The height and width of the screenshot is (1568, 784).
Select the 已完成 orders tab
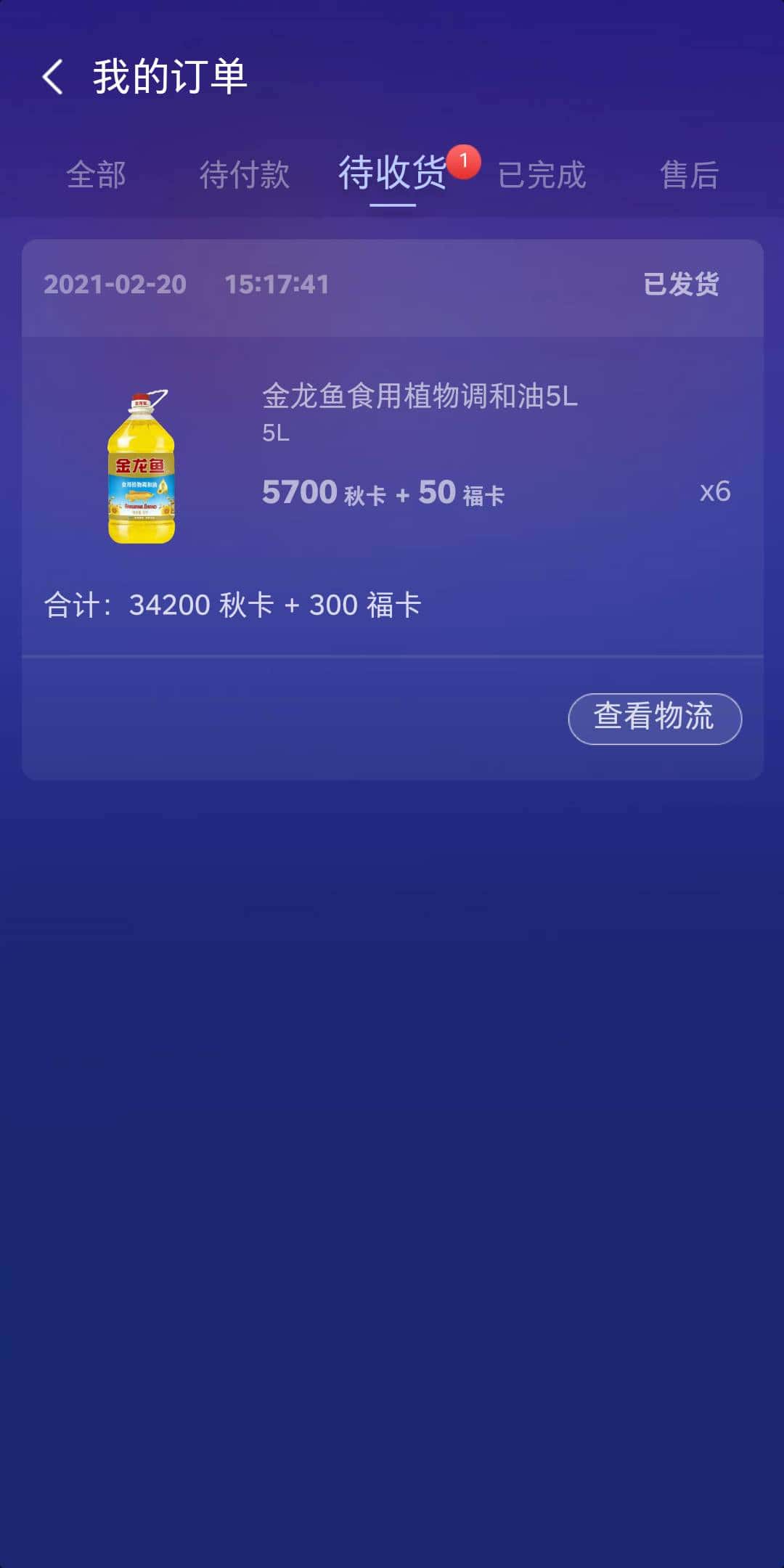point(542,175)
